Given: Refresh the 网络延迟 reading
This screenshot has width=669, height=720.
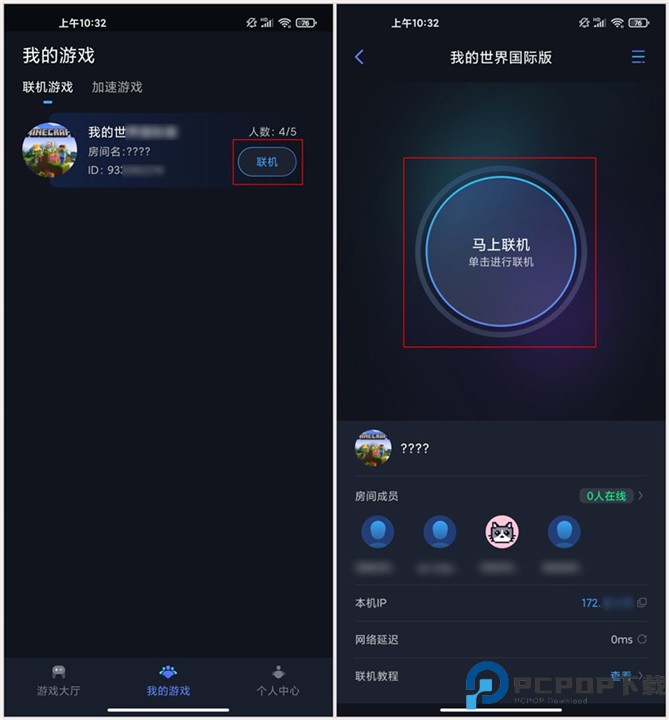Looking at the screenshot, I should tap(642, 639).
